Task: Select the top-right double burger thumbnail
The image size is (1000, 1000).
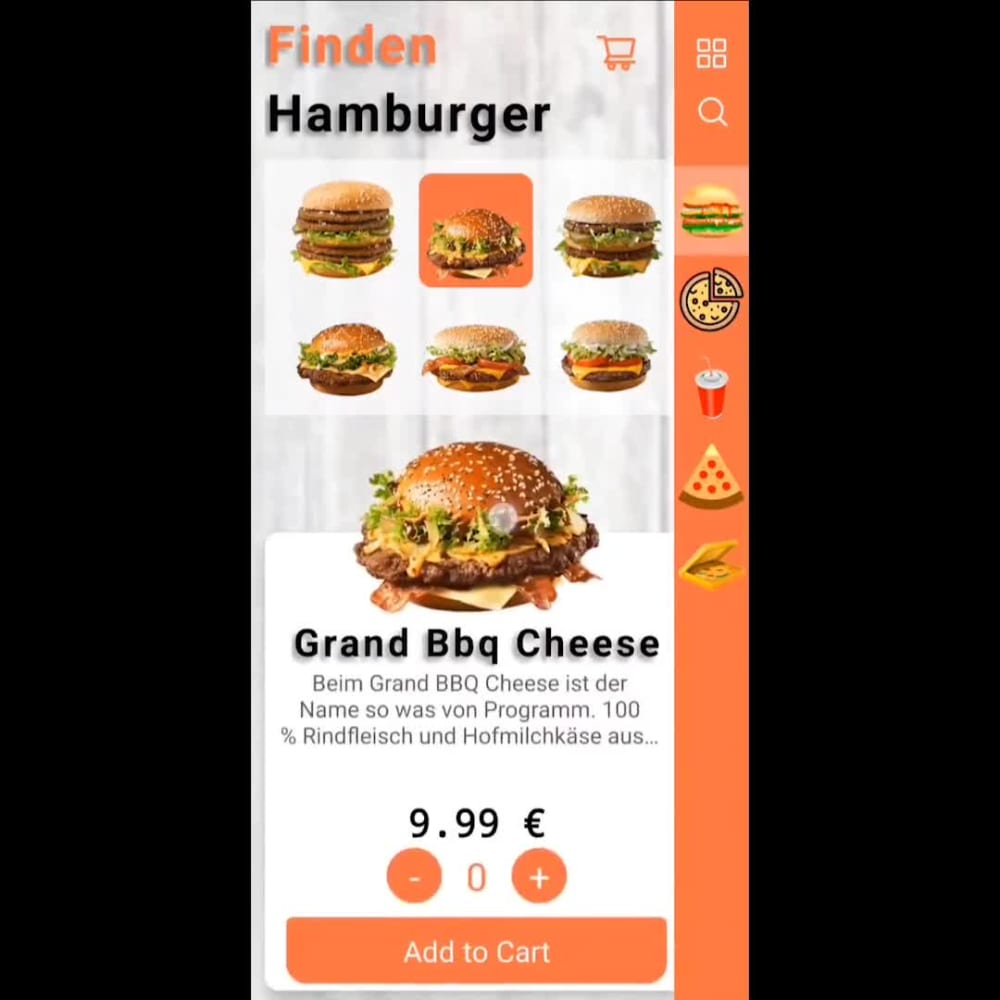Action: click(610, 234)
